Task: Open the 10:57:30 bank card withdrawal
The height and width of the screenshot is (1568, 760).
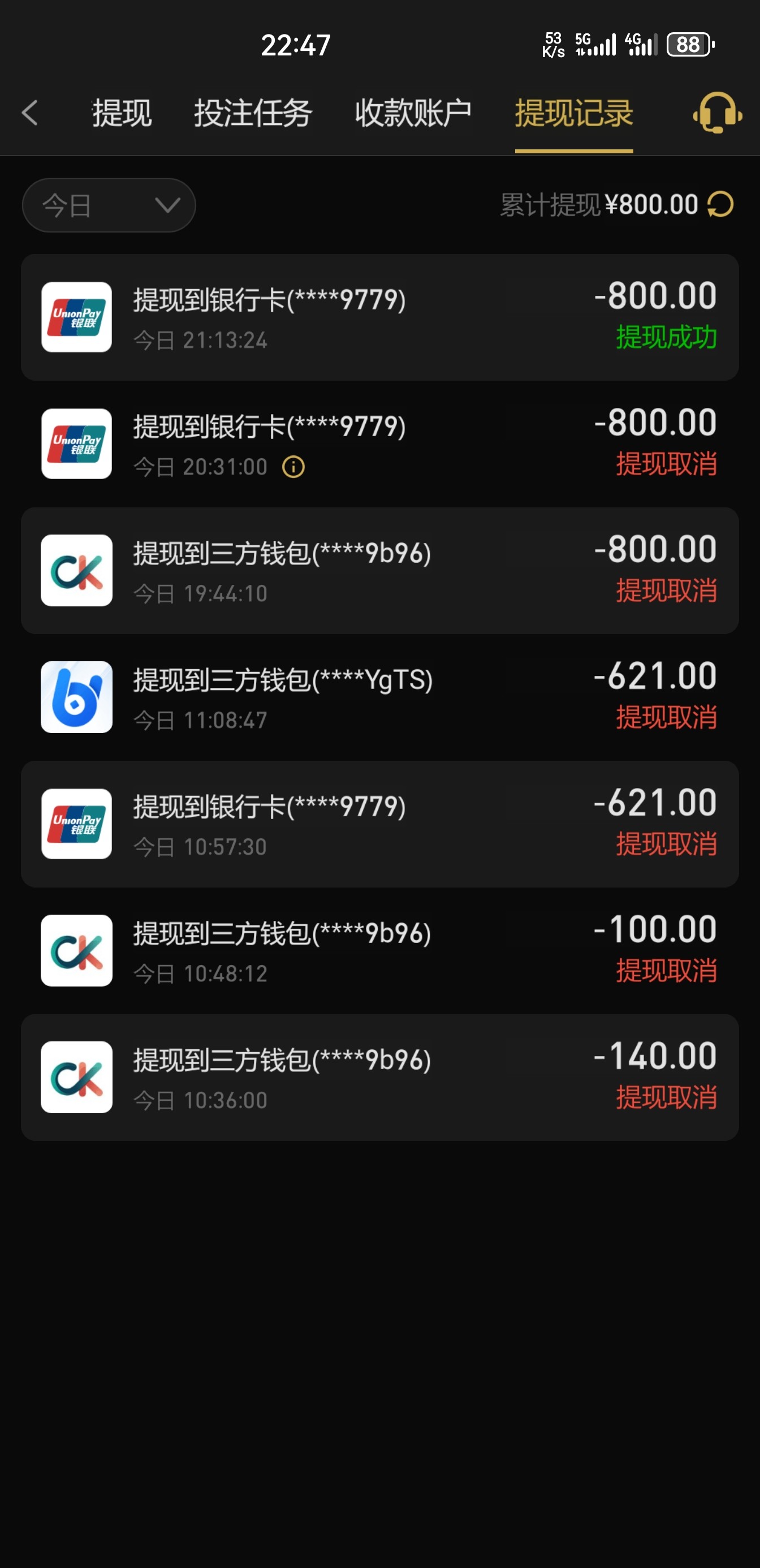Action: click(x=379, y=824)
